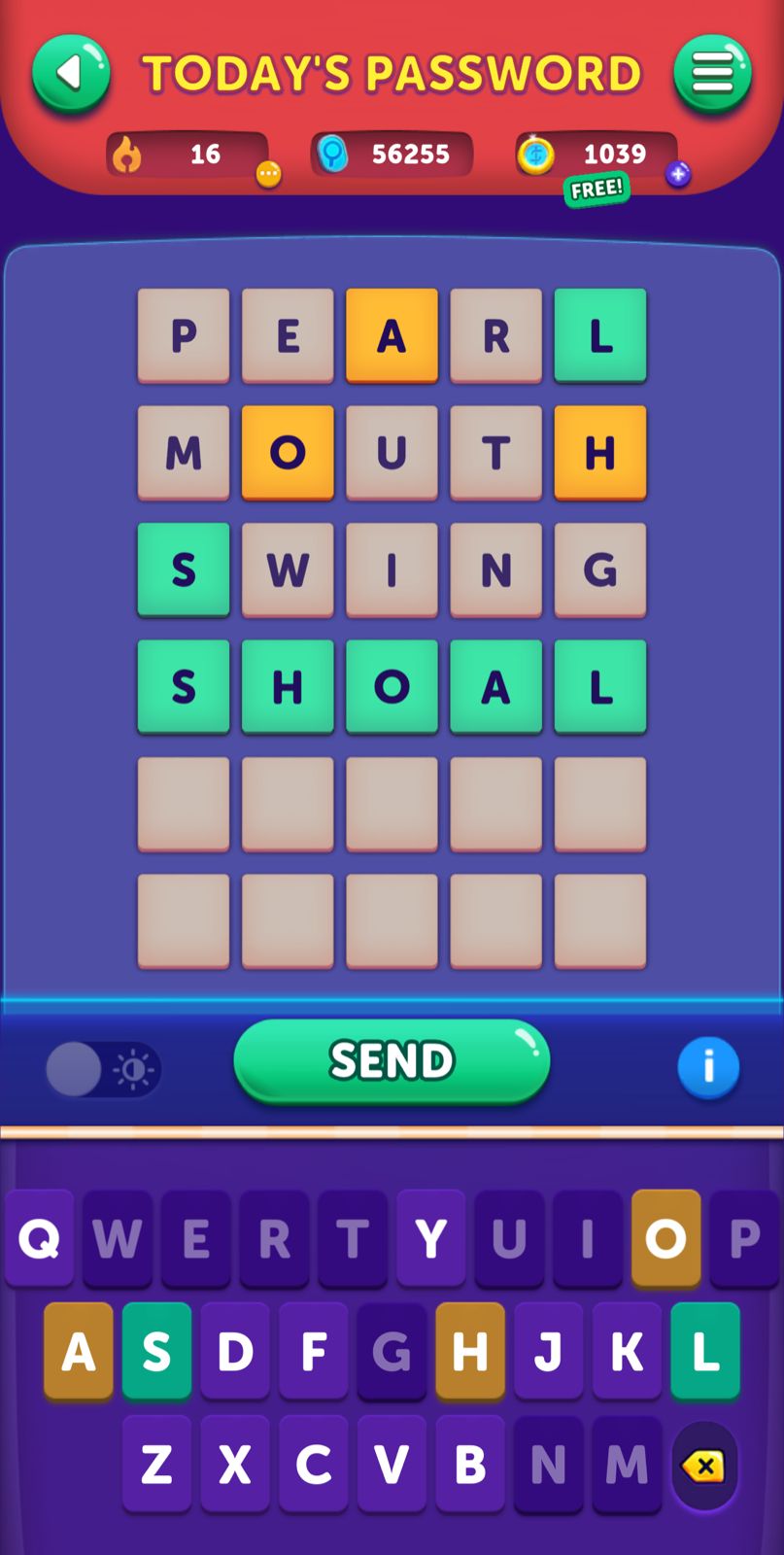
Task: Delete a letter with the backspace key
Action: click(704, 1466)
